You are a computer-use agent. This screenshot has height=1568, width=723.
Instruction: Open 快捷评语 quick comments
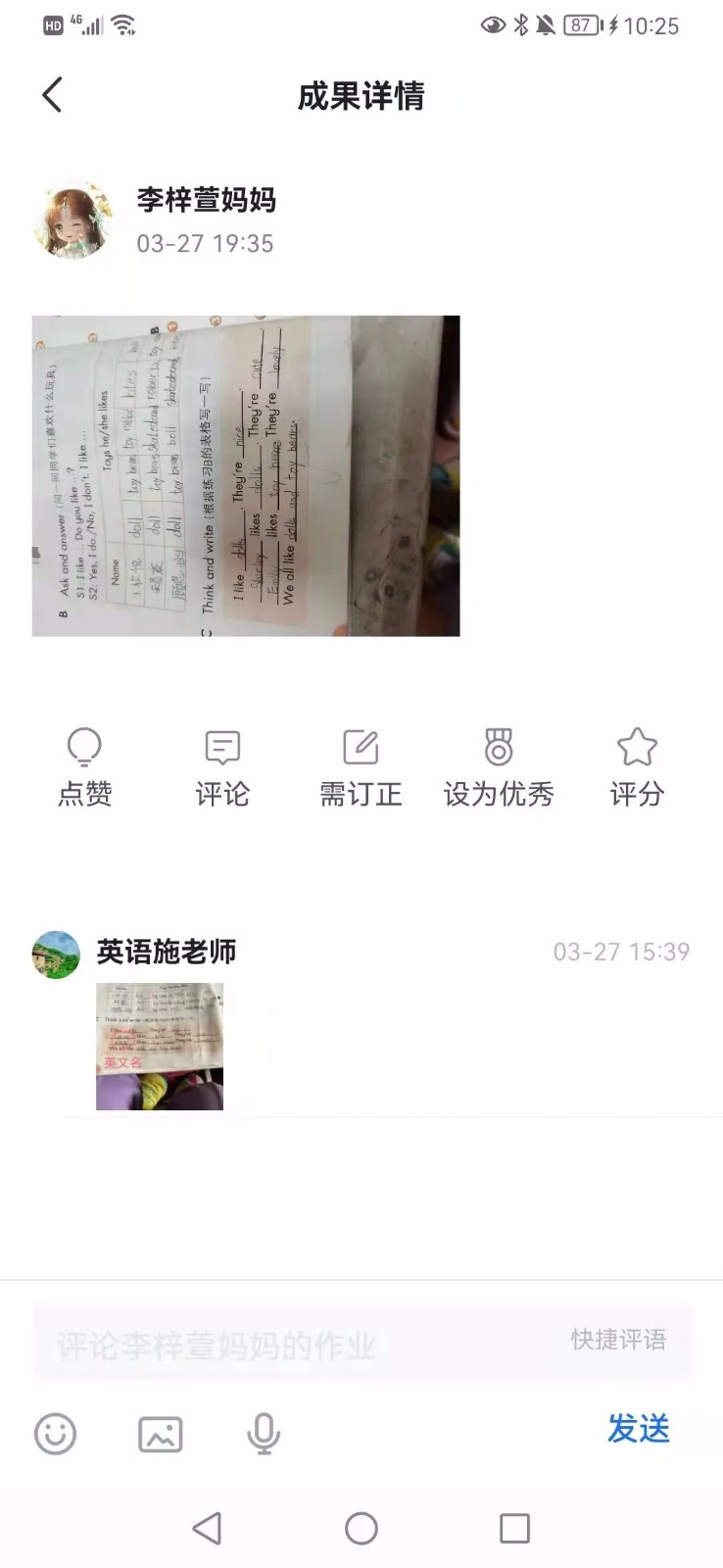pyautogui.click(x=618, y=1340)
